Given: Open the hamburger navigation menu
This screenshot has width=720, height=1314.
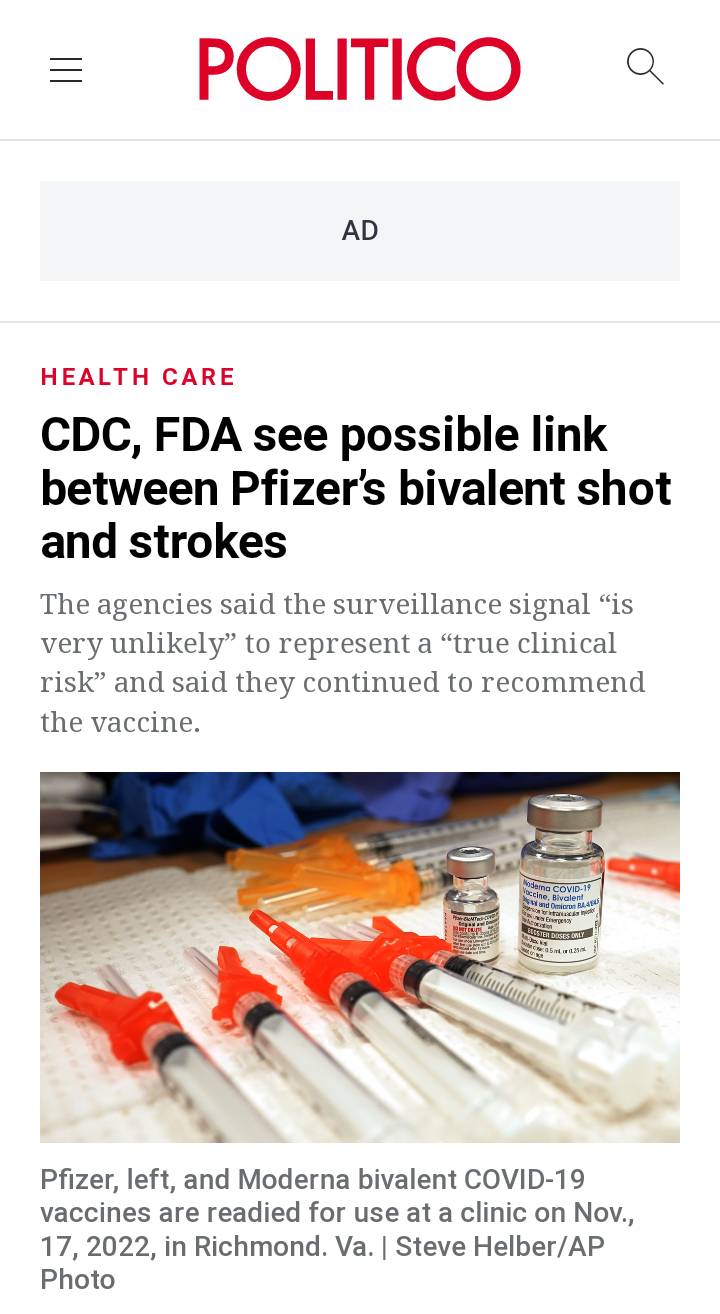Looking at the screenshot, I should [66, 70].
